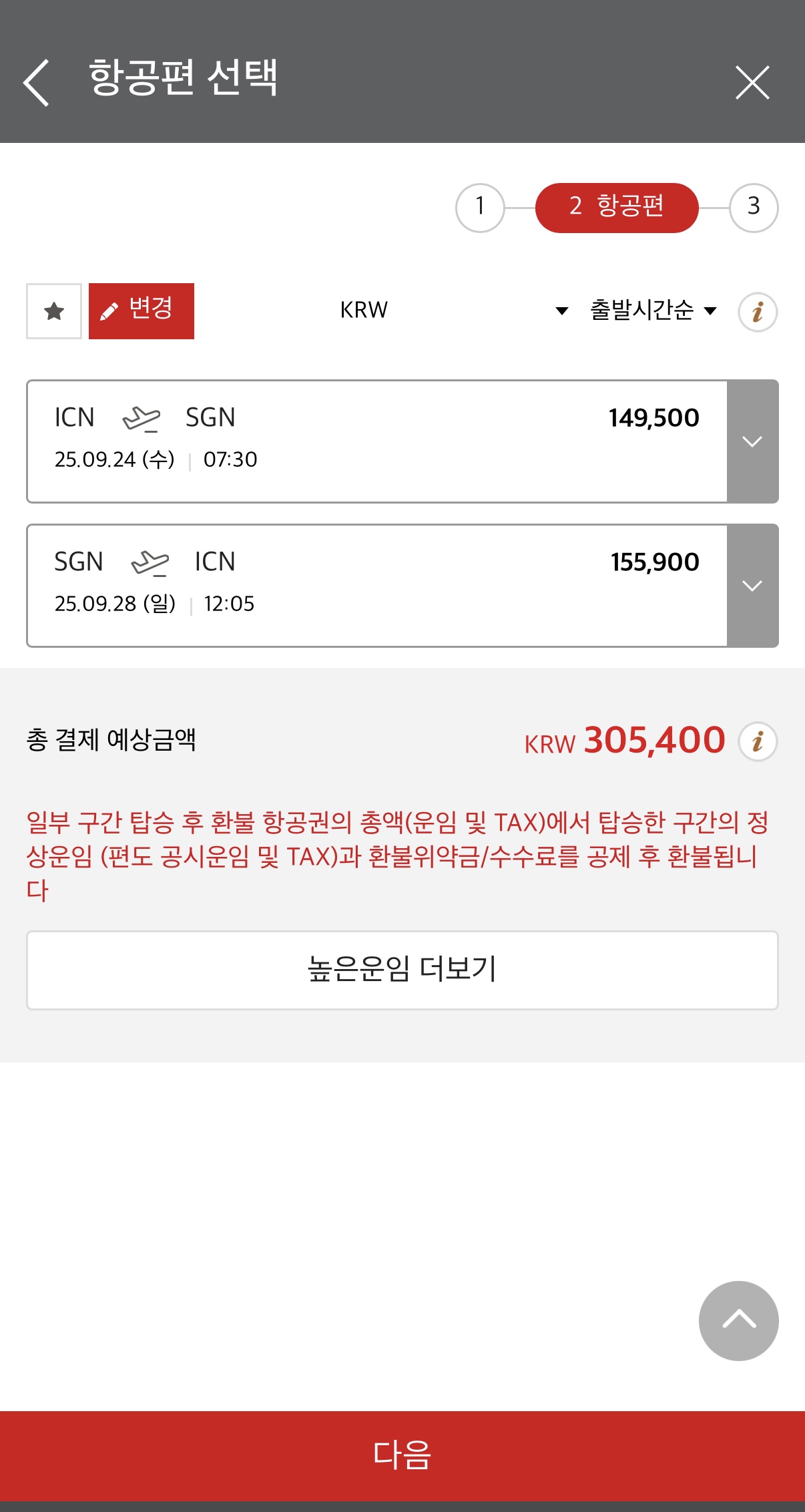The height and width of the screenshot is (1512, 805).
Task: Jump back to top with the up arrow
Action: (x=738, y=1320)
